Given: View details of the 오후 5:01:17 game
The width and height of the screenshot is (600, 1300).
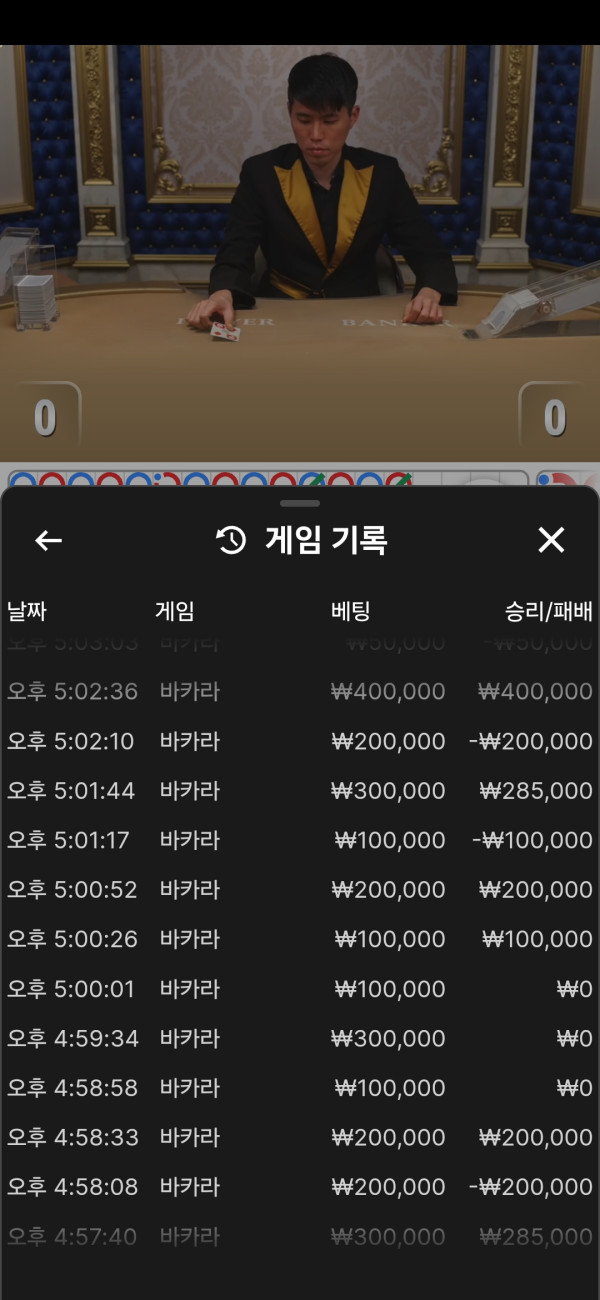Looking at the screenshot, I should [x=300, y=840].
